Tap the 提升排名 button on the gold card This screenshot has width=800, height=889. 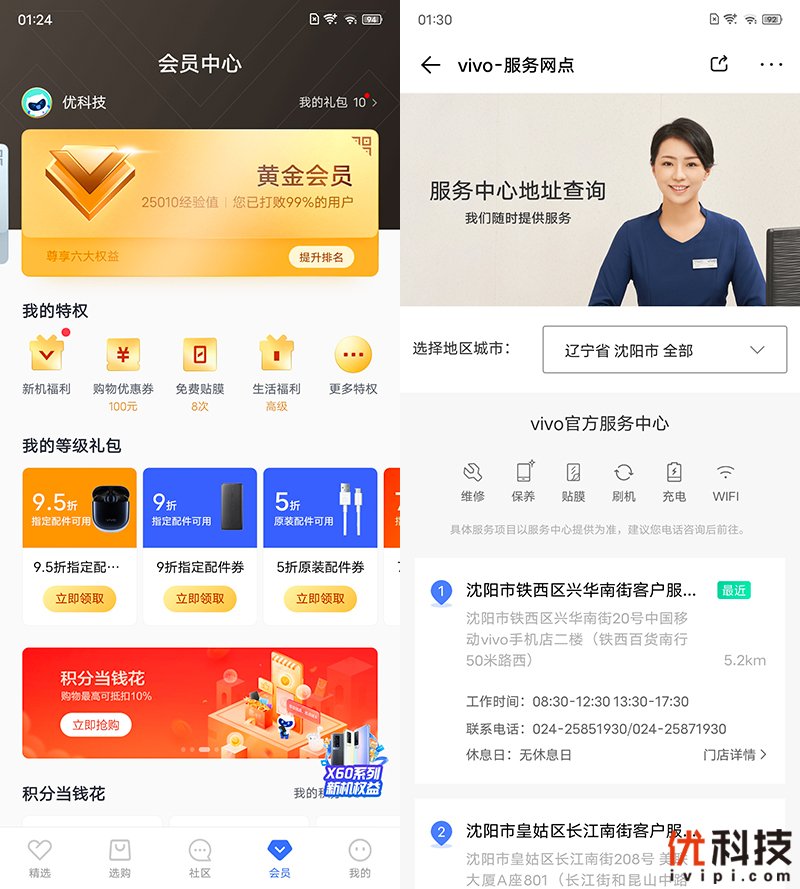321,257
